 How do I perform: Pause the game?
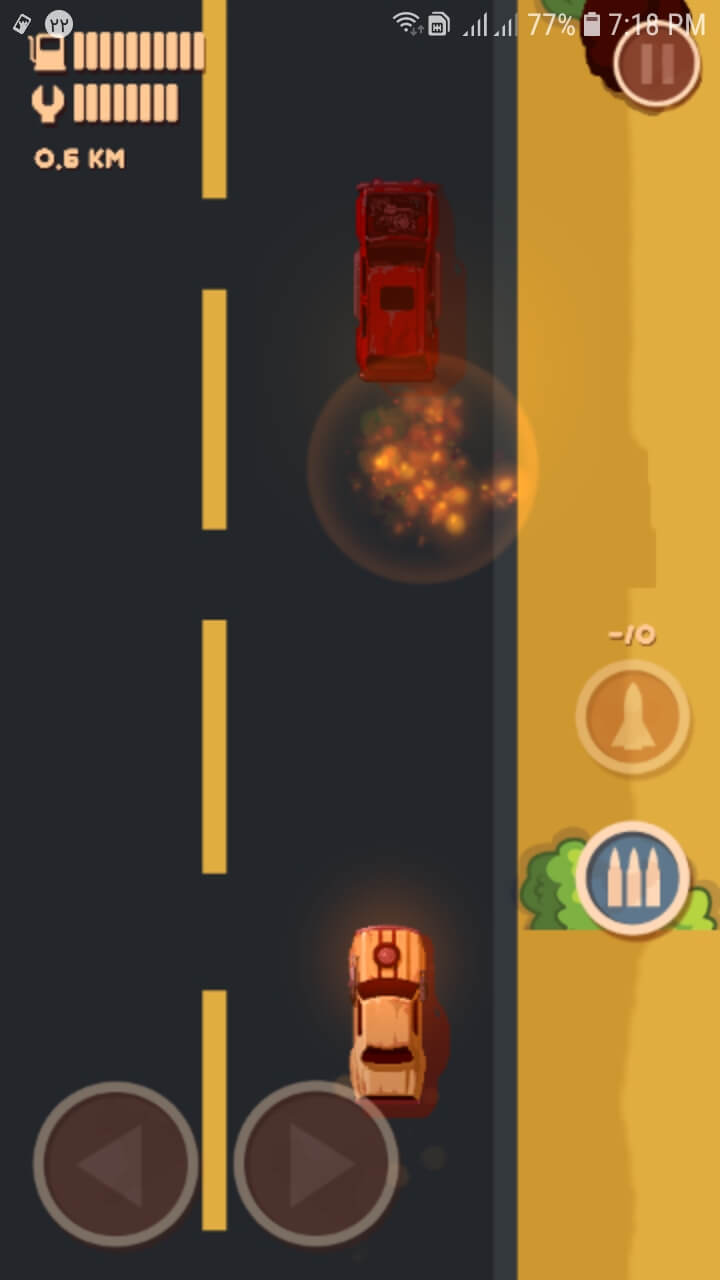point(656,64)
